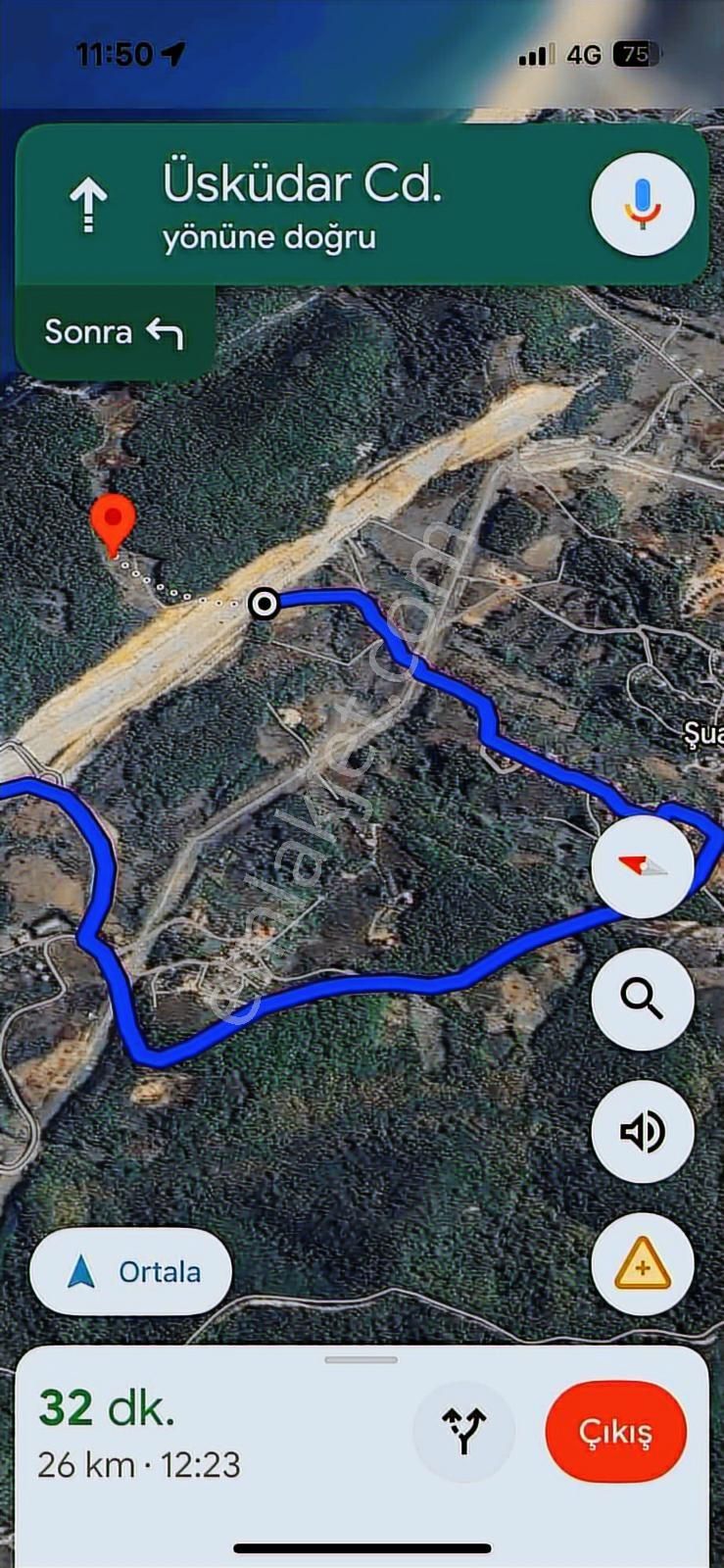The width and height of the screenshot is (724, 1568).
Task: Exit navigation with Çıkış
Action: pyautogui.click(x=615, y=1432)
